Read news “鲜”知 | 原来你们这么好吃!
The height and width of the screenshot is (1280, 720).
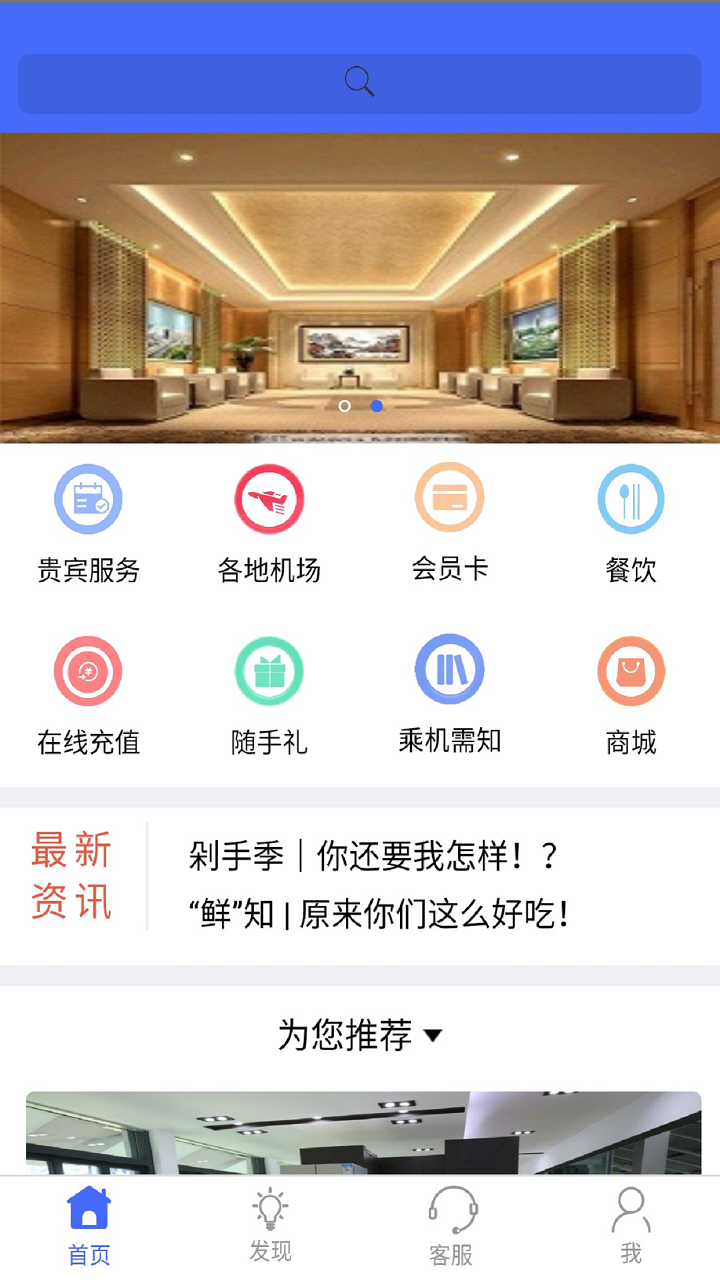[380, 913]
